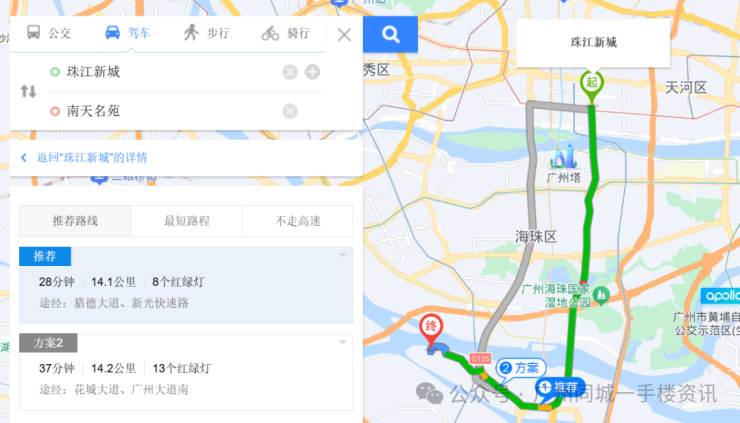Select the 推荐路线 option
The width and height of the screenshot is (740, 423).
(x=75, y=221)
